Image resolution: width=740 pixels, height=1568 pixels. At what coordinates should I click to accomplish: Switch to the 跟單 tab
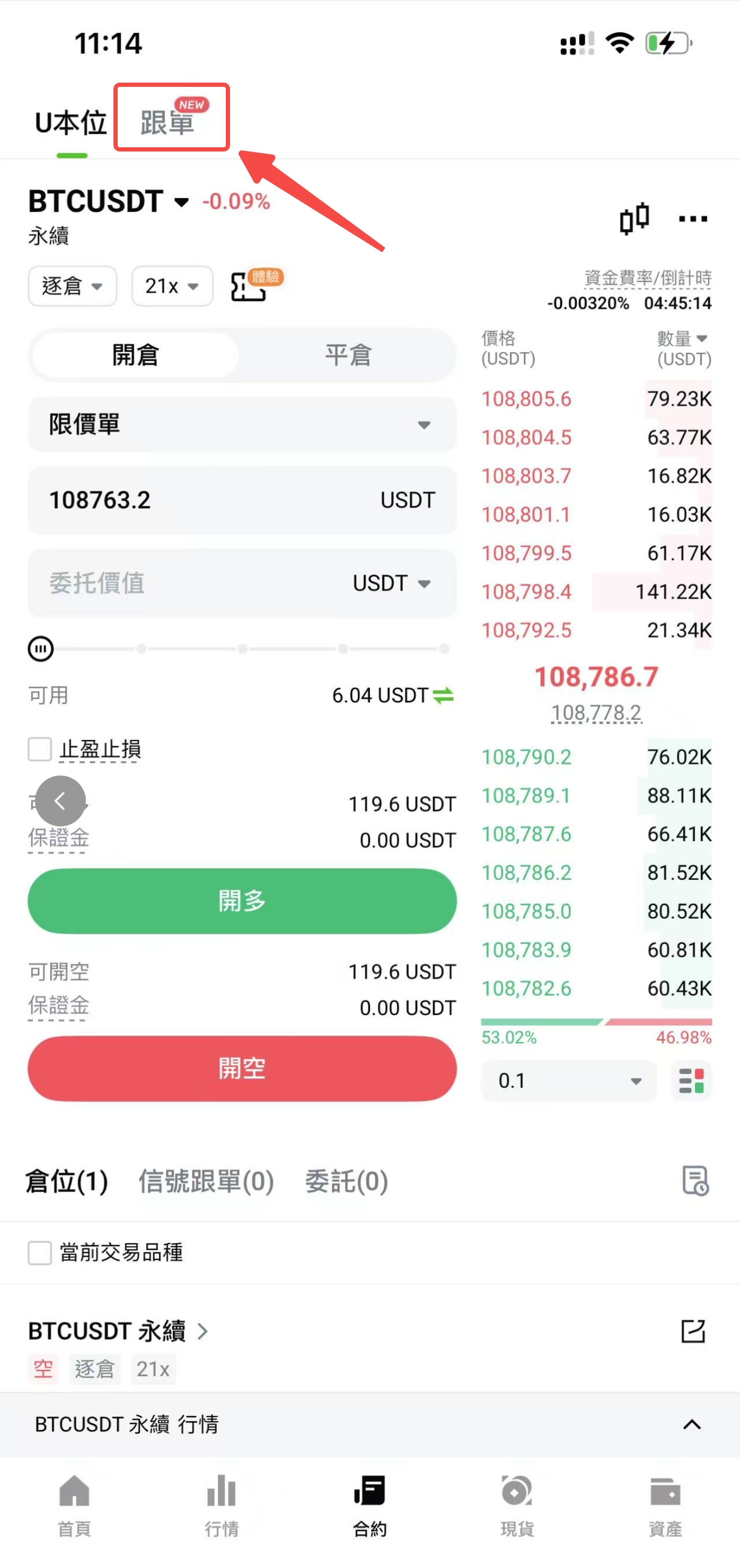[168, 122]
